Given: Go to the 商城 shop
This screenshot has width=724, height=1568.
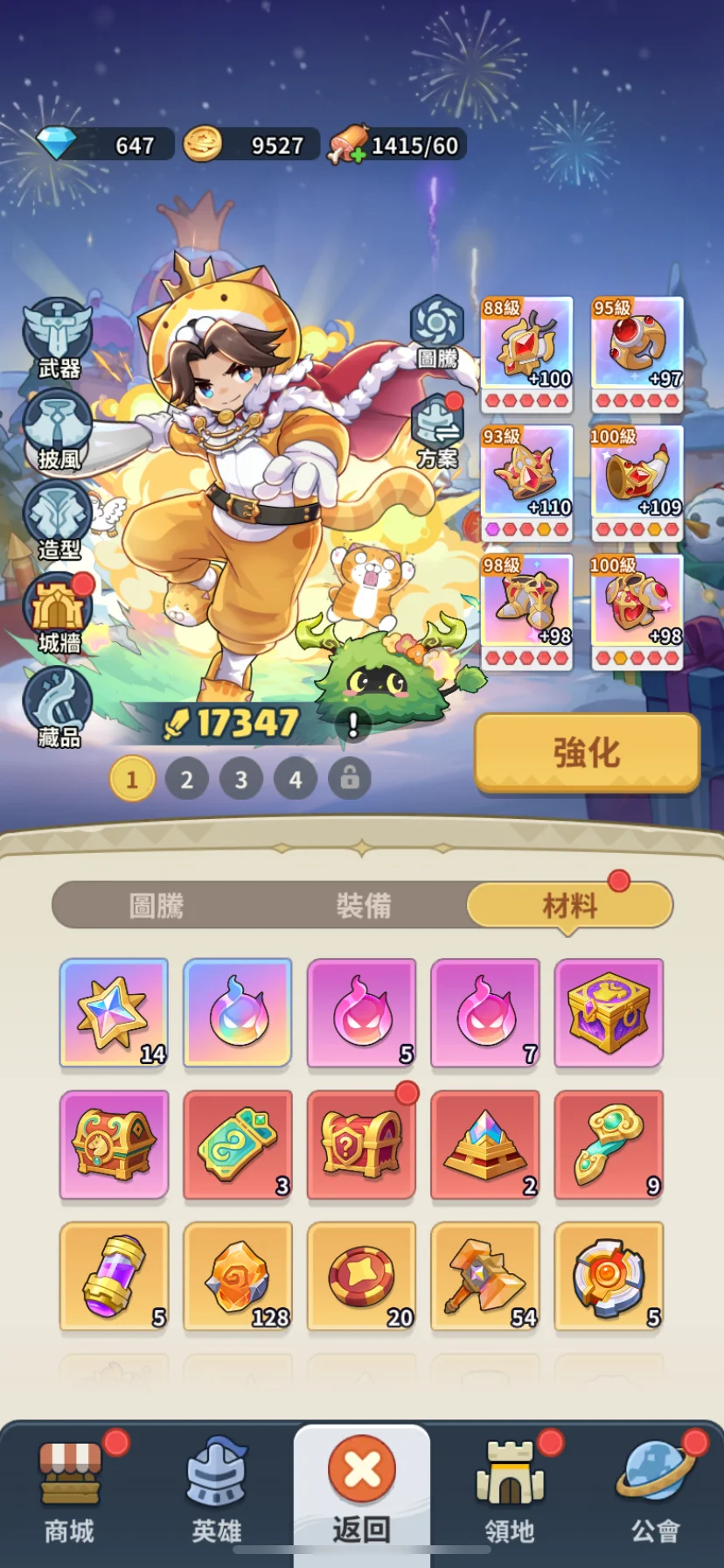Looking at the screenshot, I should (x=70, y=1493).
